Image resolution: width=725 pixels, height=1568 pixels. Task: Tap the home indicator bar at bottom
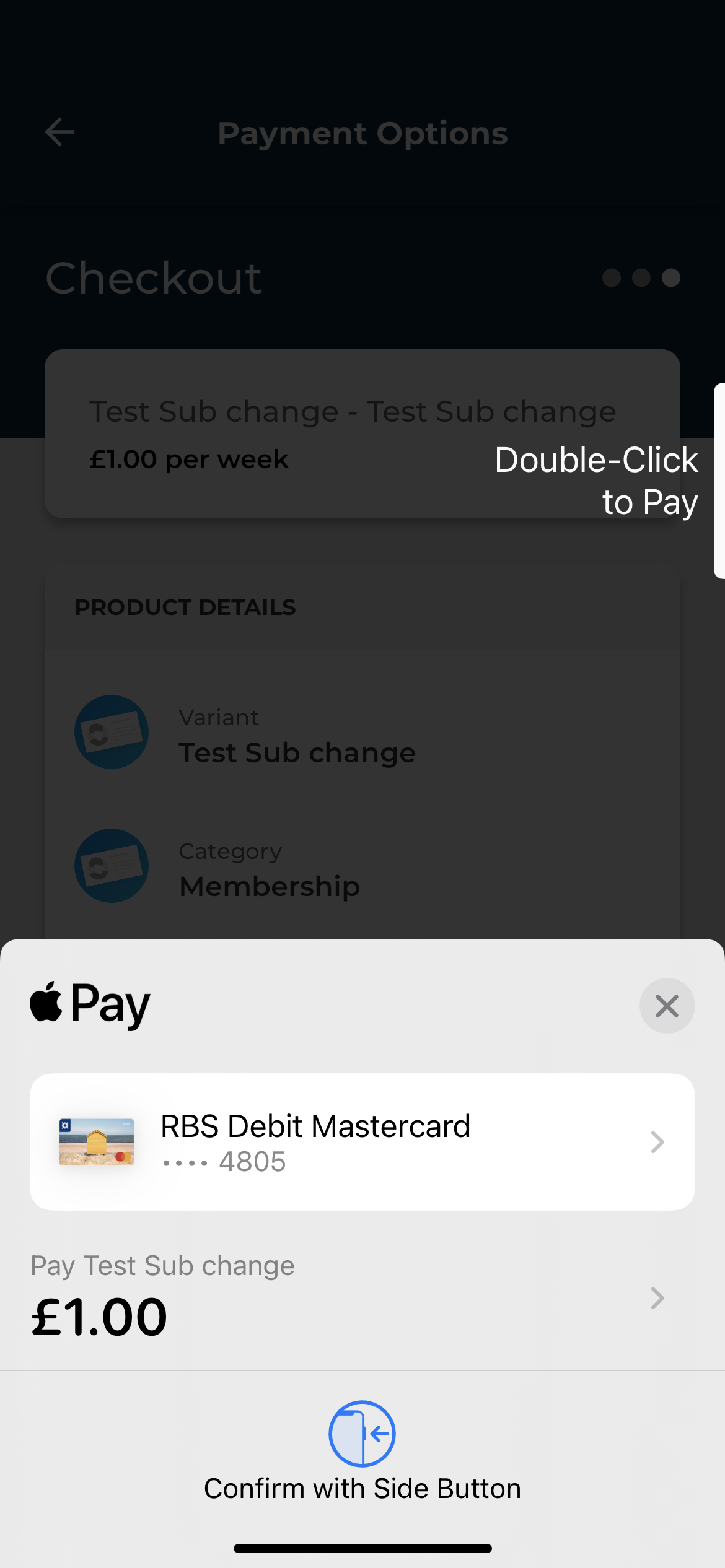[362, 1547]
